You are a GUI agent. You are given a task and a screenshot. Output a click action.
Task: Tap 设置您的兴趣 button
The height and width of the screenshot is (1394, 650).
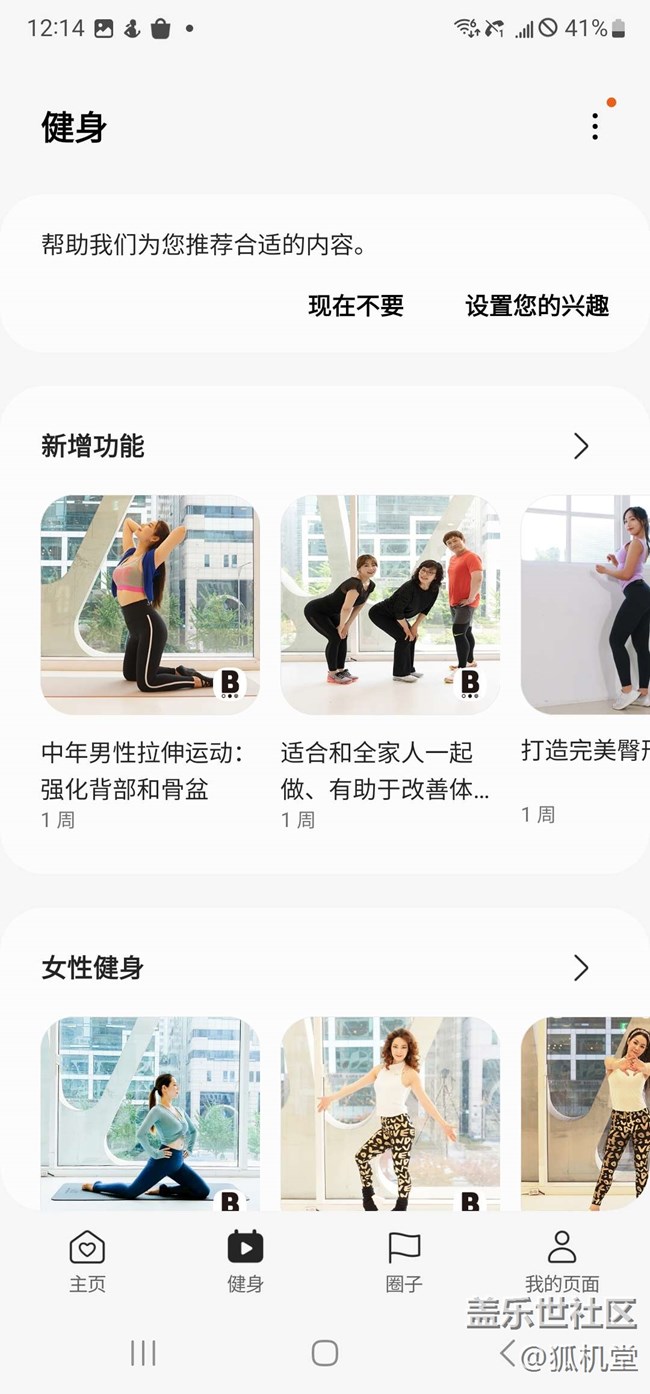coord(537,306)
